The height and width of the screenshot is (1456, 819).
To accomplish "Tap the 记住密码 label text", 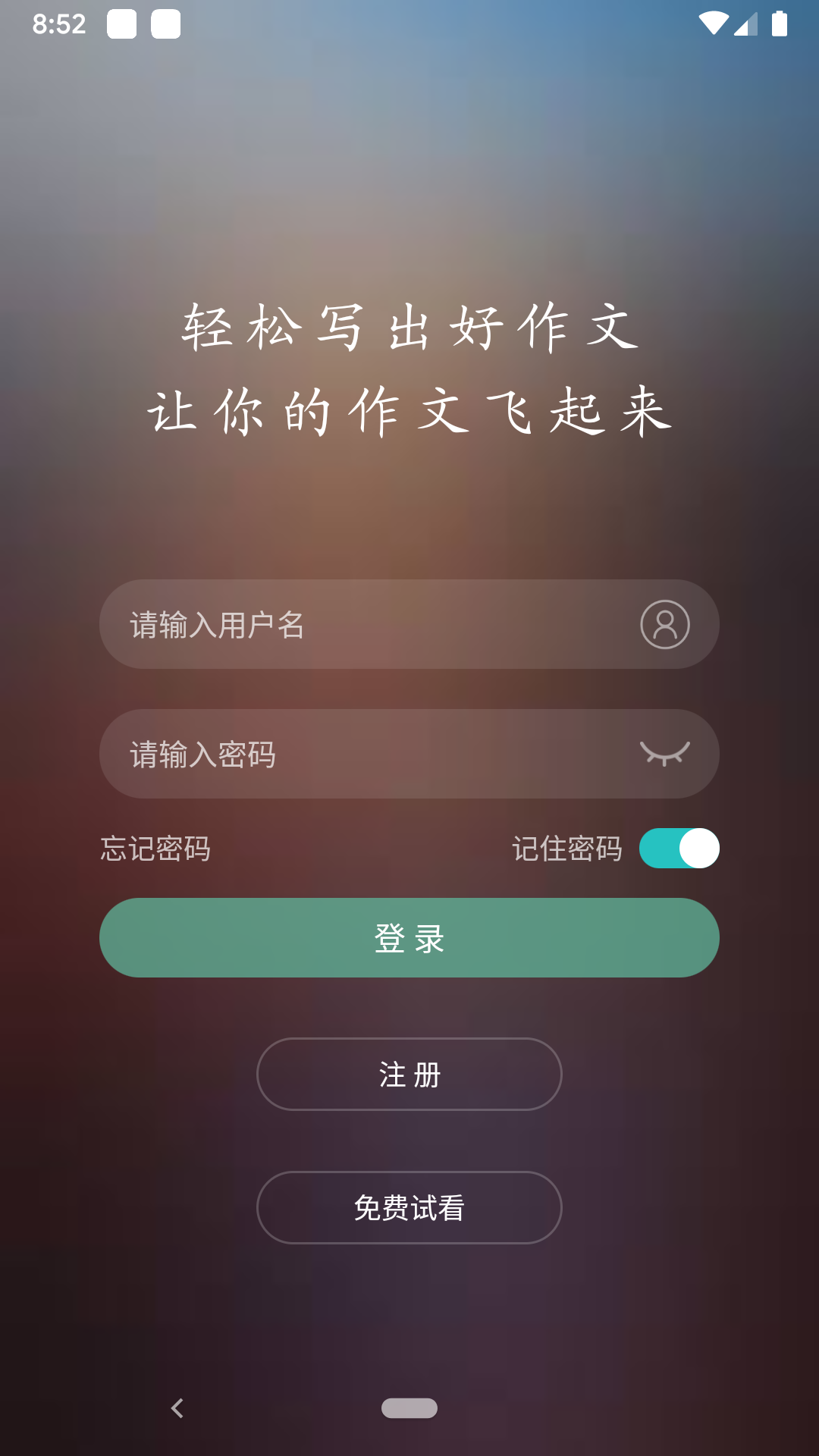I will coord(567,849).
